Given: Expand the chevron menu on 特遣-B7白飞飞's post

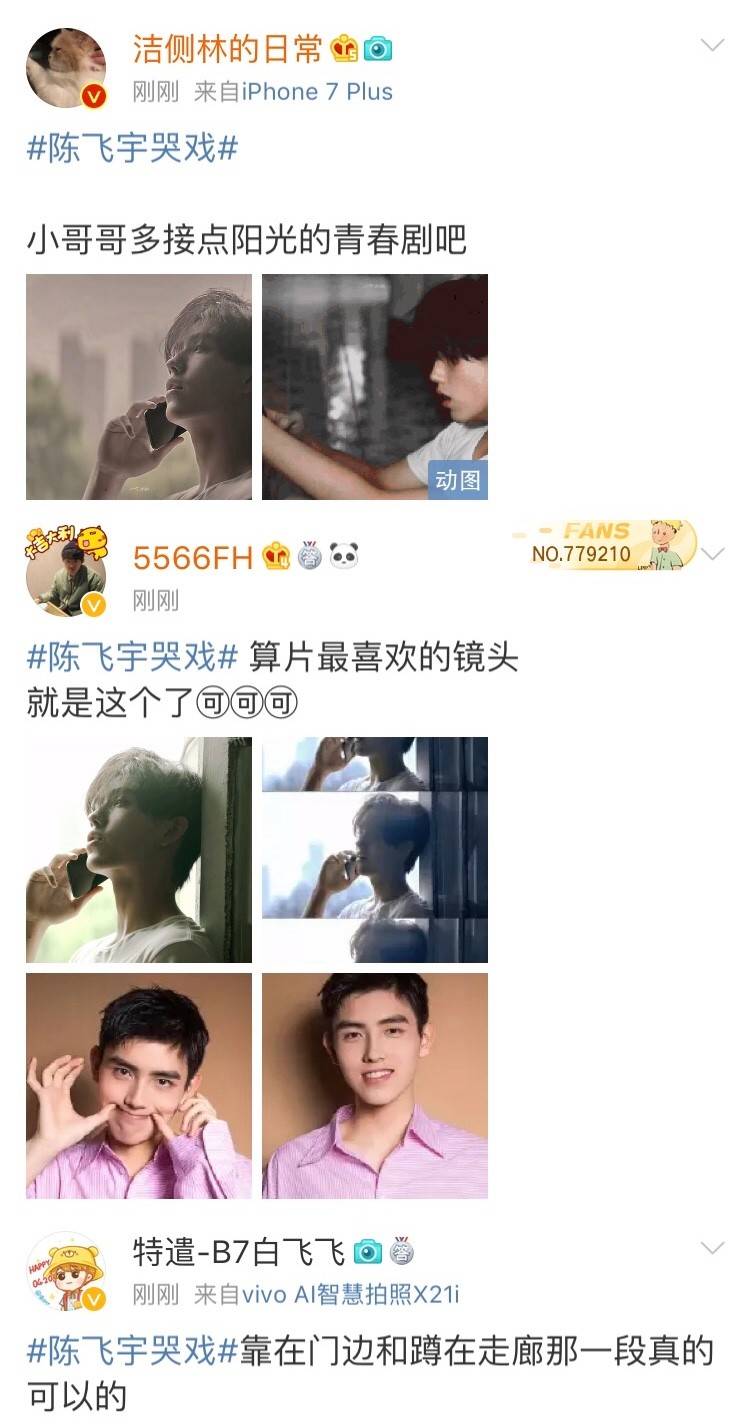Looking at the screenshot, I should point(712,1249).
